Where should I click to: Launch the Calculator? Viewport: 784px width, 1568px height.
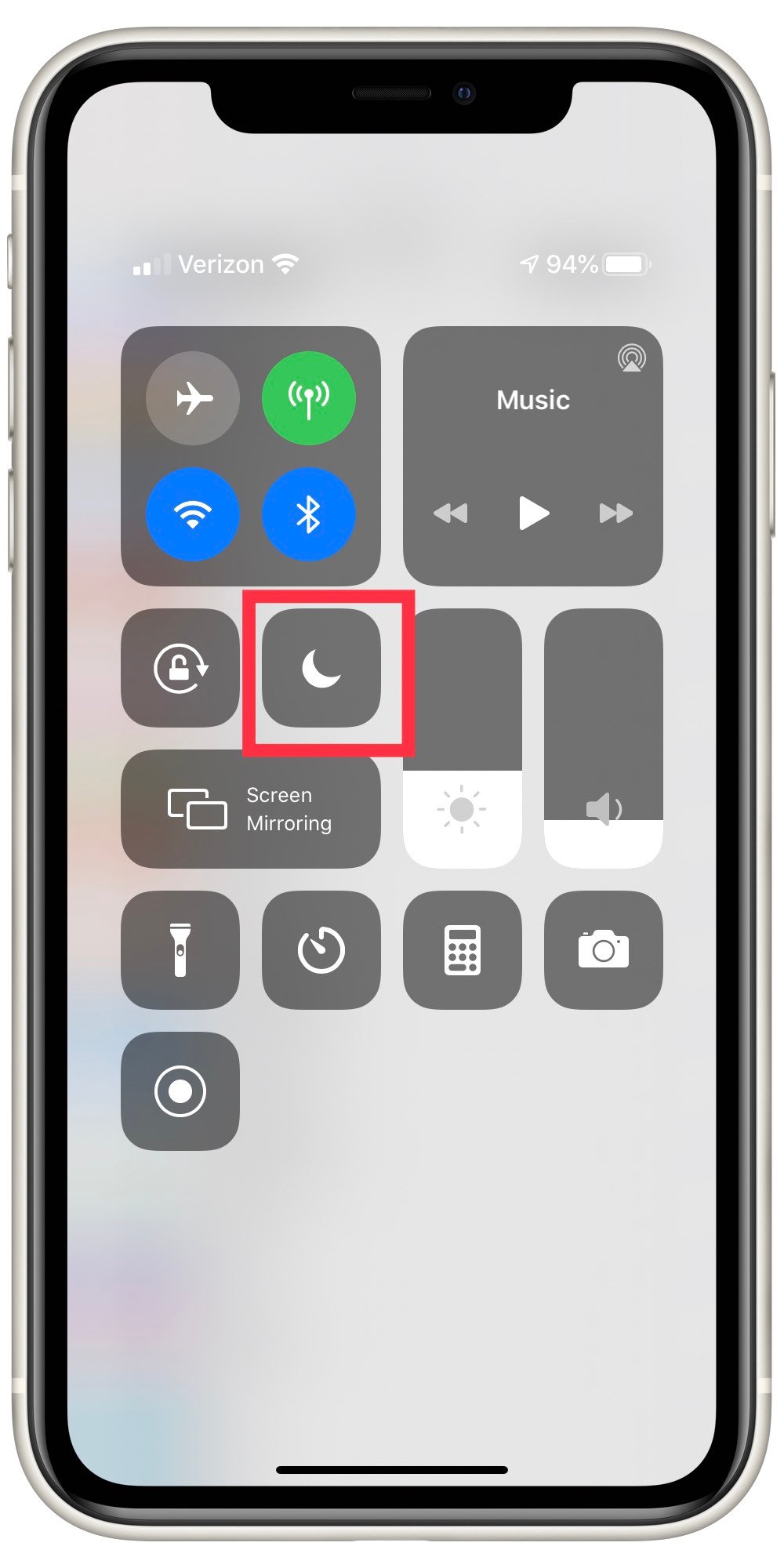point(462,950)
